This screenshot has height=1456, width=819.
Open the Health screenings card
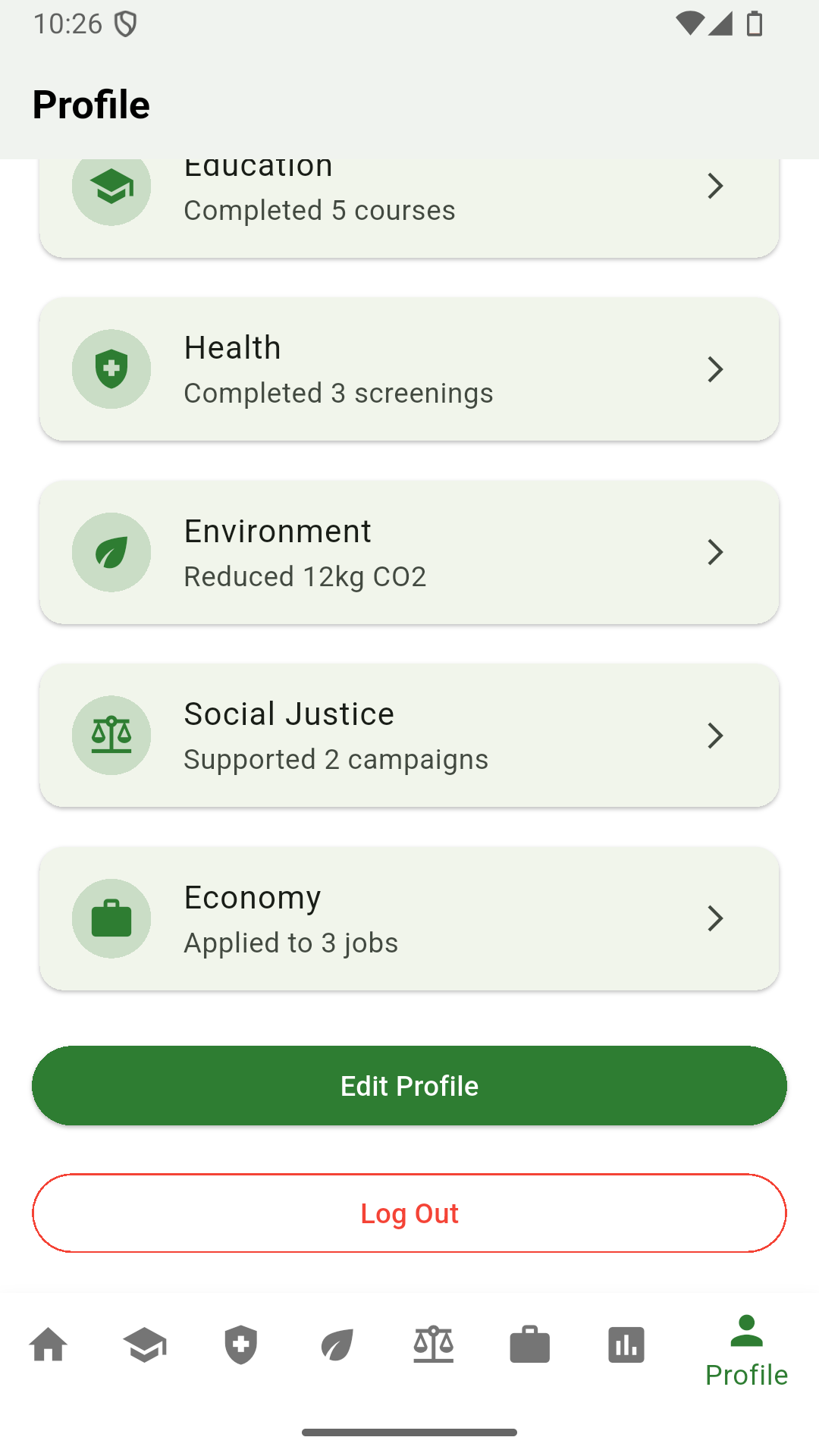click(x=409, y=369)
